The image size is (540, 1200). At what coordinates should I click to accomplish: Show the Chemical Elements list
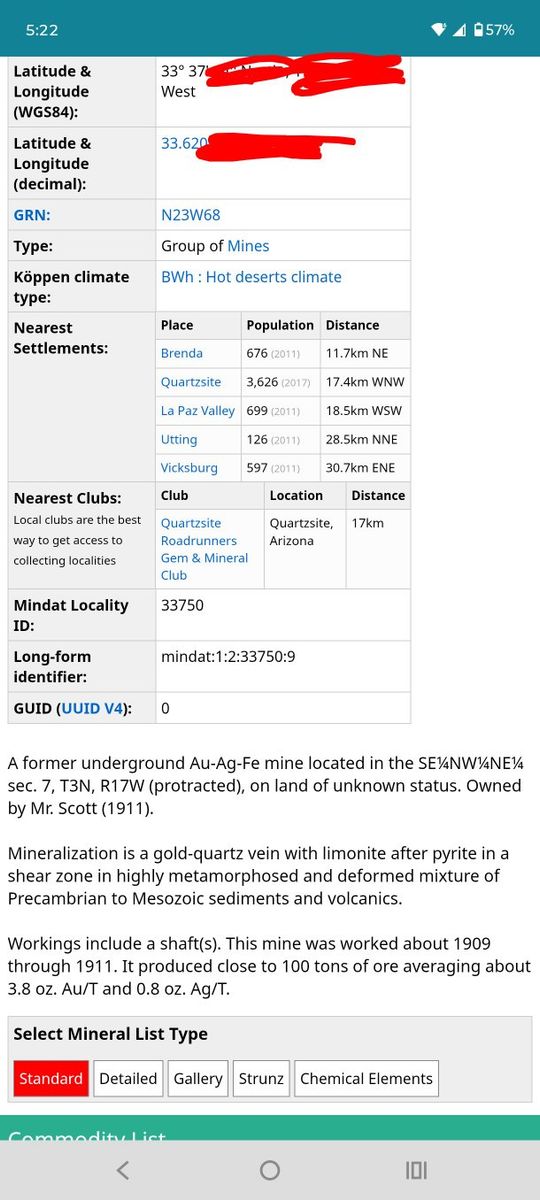(367, 1079)
